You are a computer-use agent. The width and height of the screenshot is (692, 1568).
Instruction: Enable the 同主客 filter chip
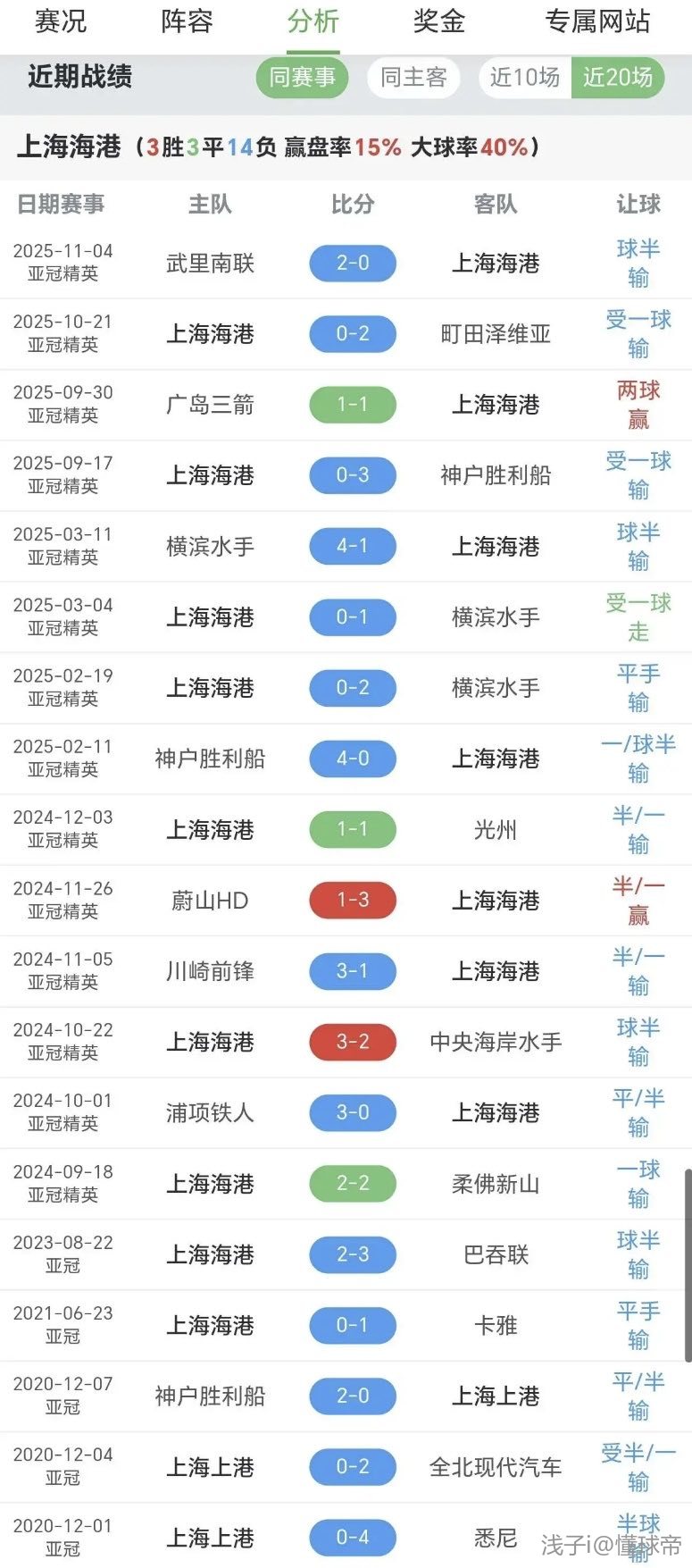413,78
